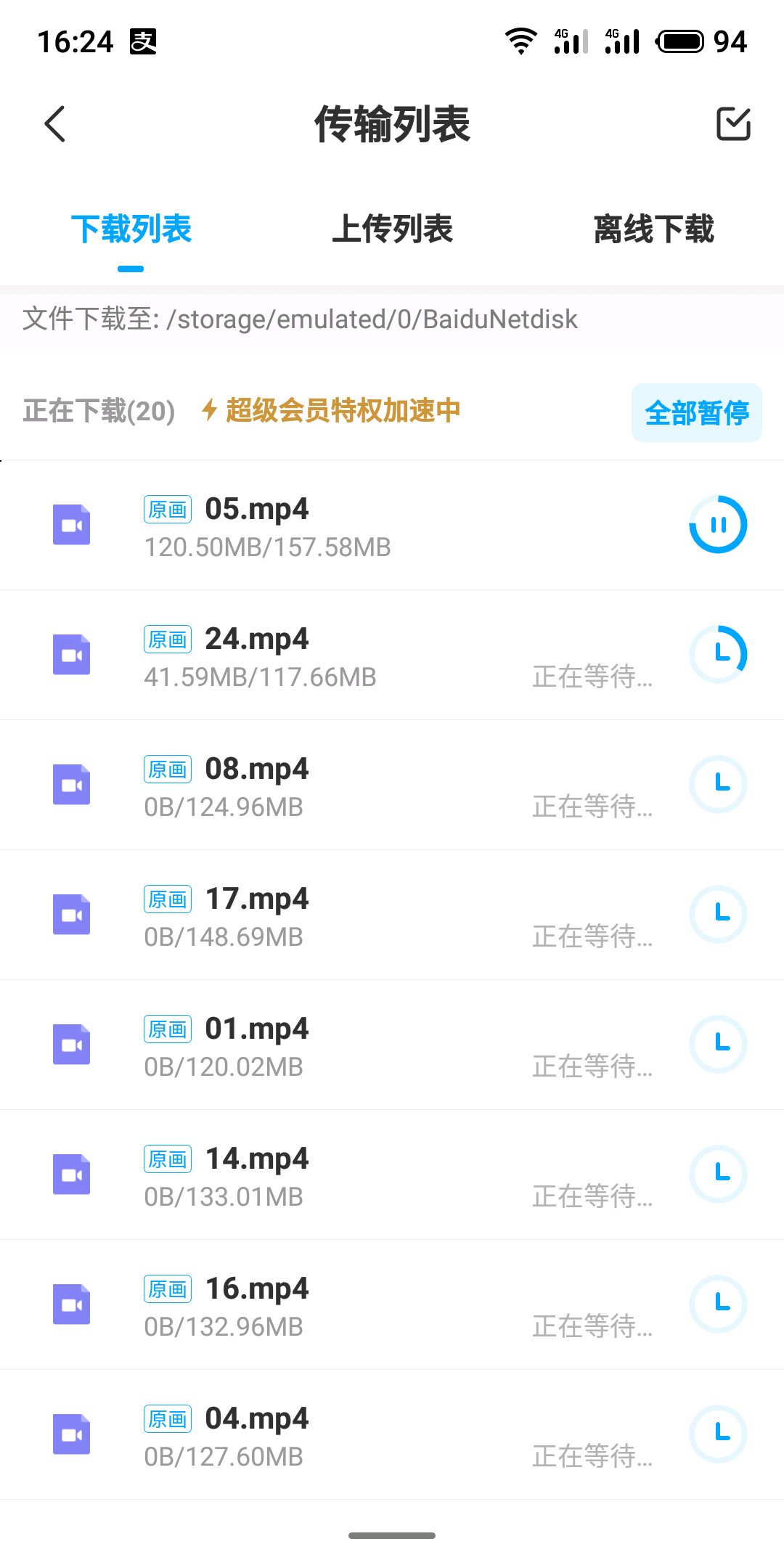
Task: Go back from the transfer list
Action: click(x=55, y=124)
